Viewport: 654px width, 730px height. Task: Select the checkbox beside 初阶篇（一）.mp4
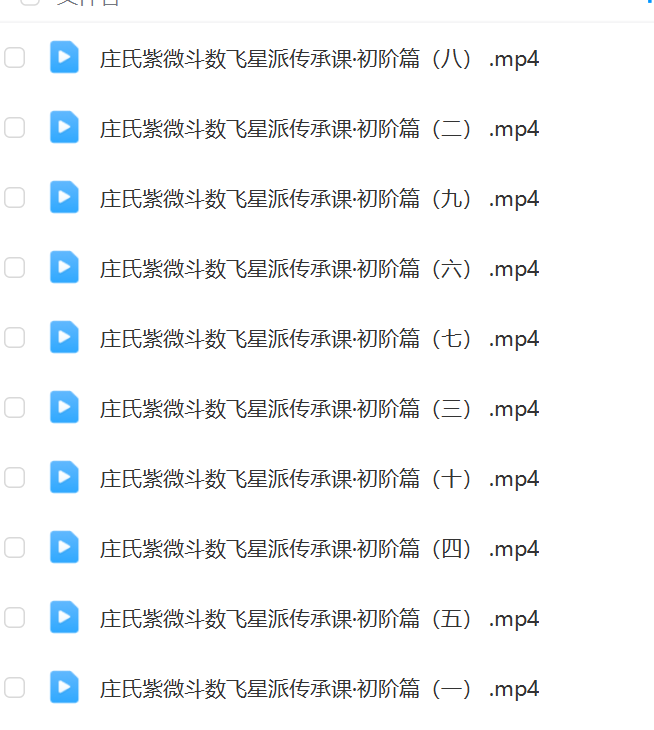[x=14, y=688]
